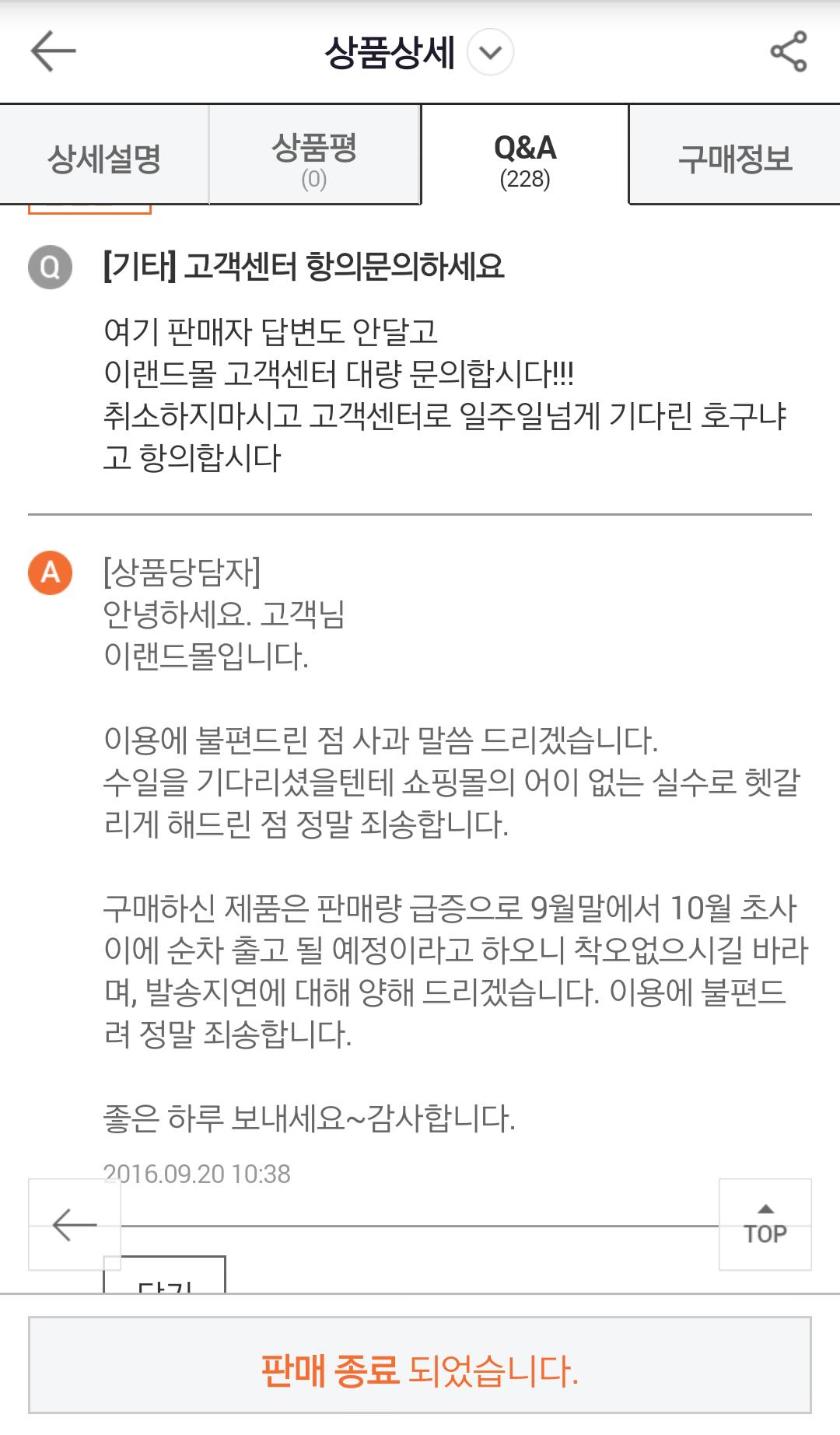Expand the 상품상세 dropdown chevron

pos(490,52)
